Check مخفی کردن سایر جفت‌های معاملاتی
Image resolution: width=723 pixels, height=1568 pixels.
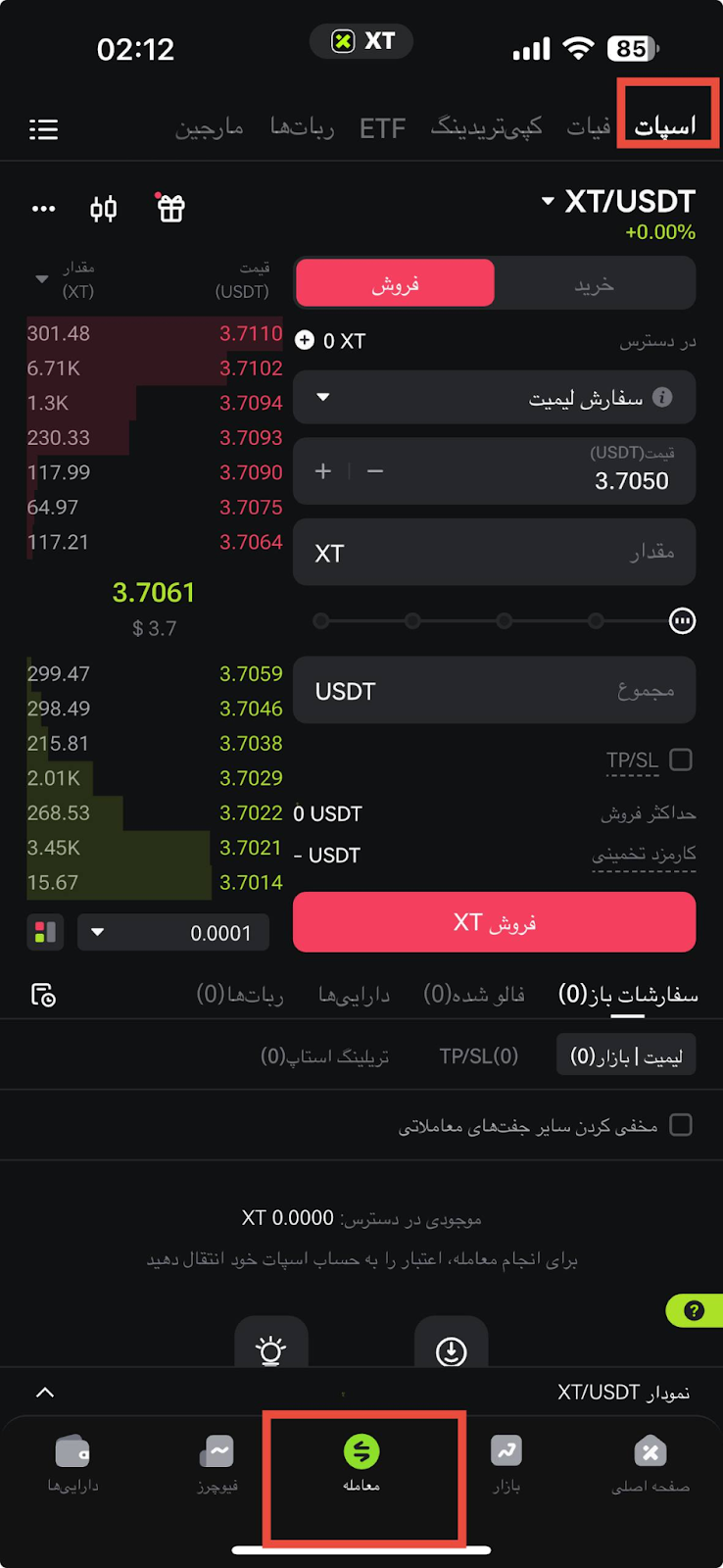[x=681, y=1125]
